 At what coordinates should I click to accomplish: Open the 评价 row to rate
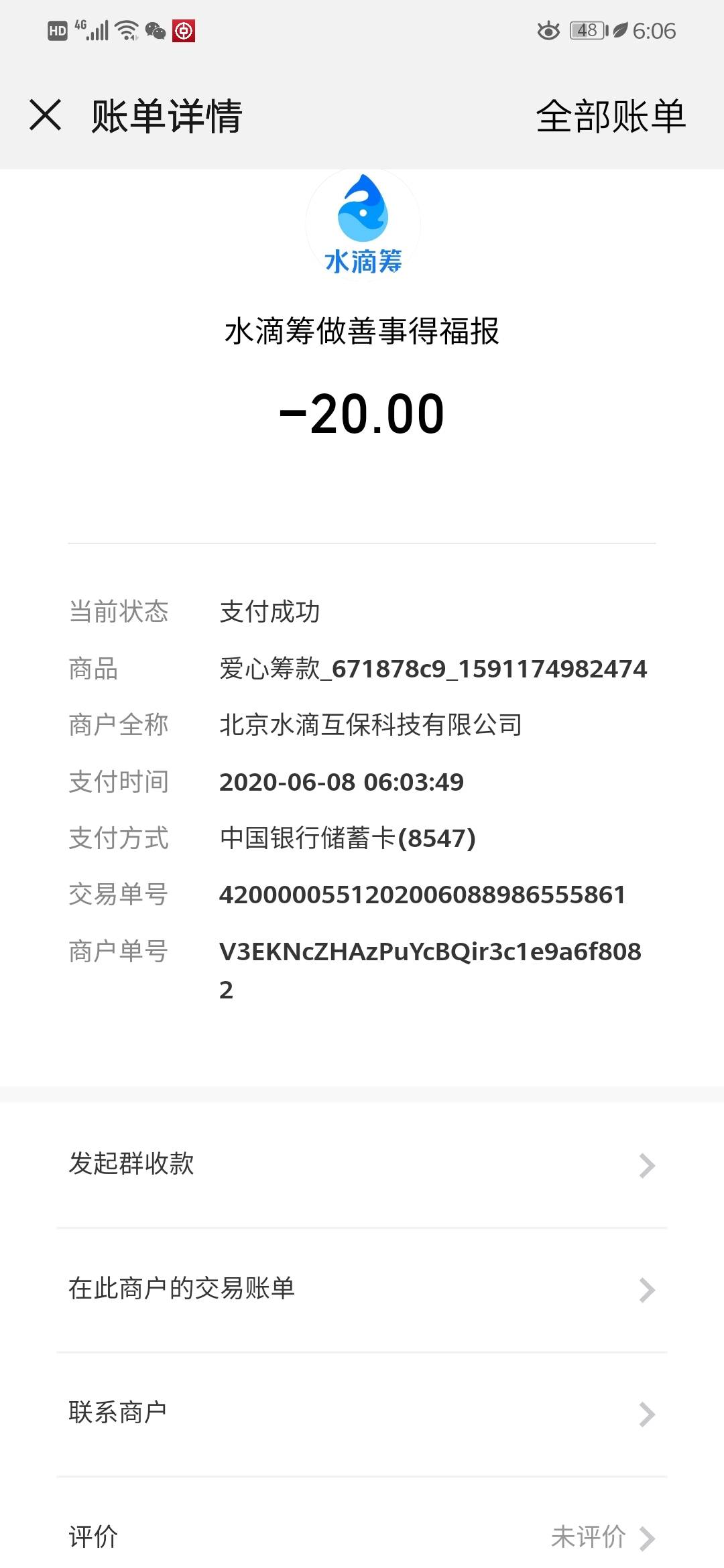362,1536
